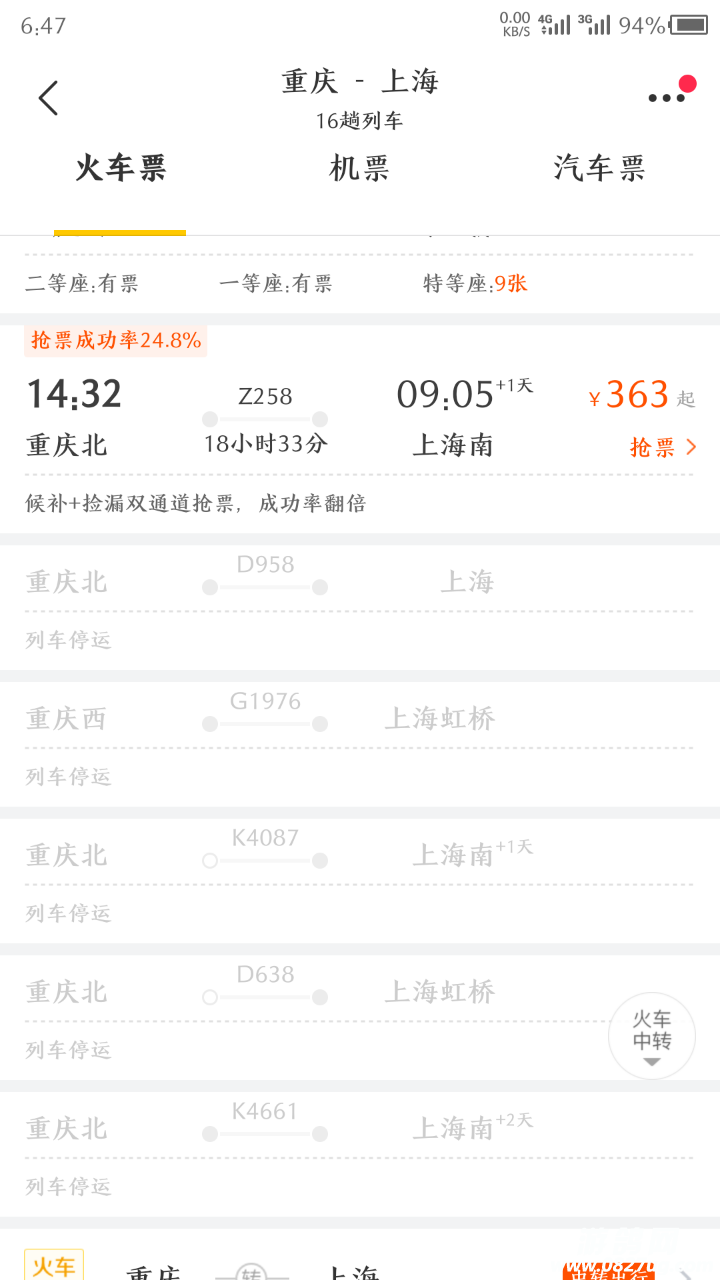Tap the 火车中转 floating button
Viewport: 720px width, 1280px height.
[x=652, y=1035]
